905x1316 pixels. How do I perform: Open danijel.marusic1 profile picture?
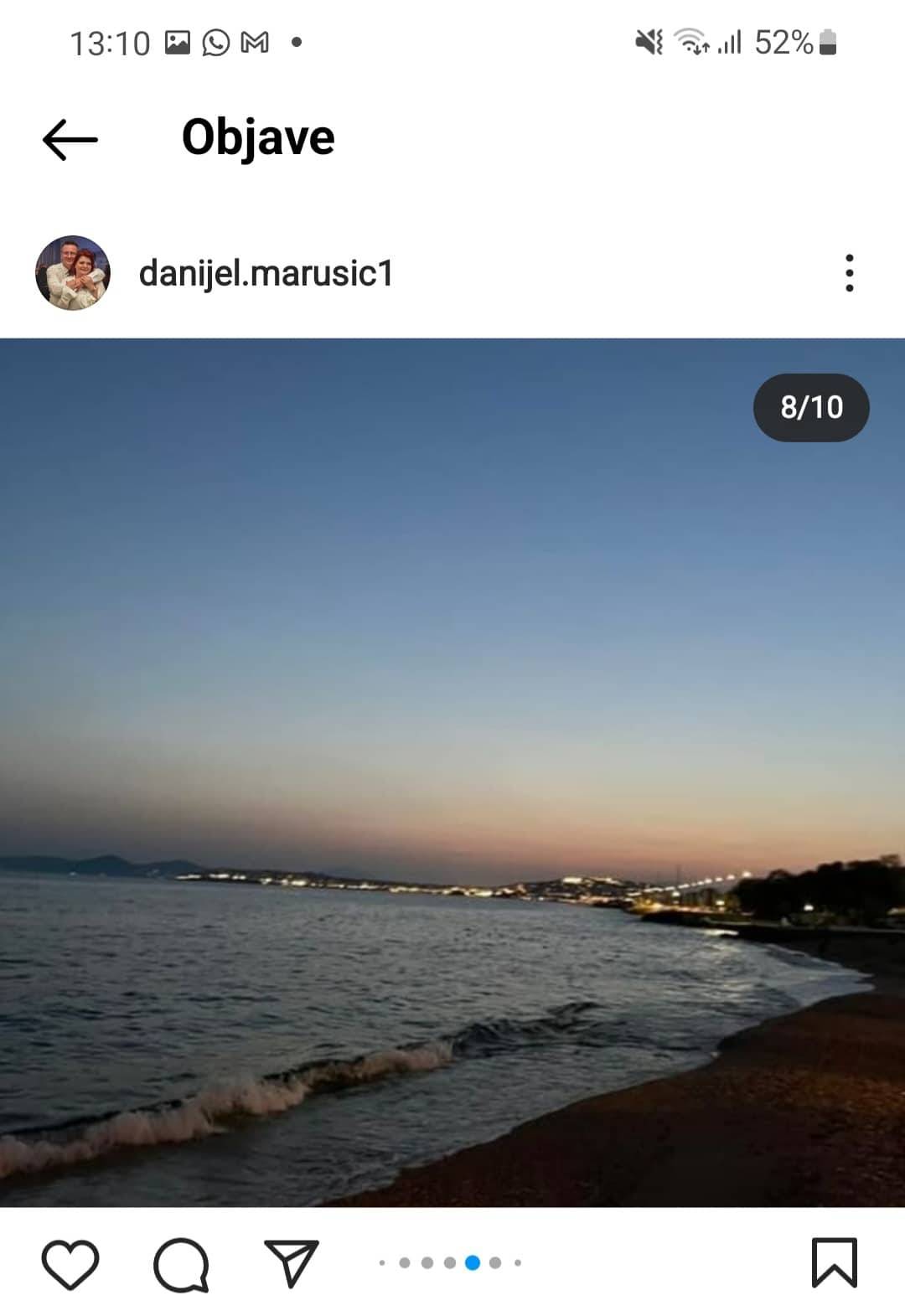coord(73,273)
